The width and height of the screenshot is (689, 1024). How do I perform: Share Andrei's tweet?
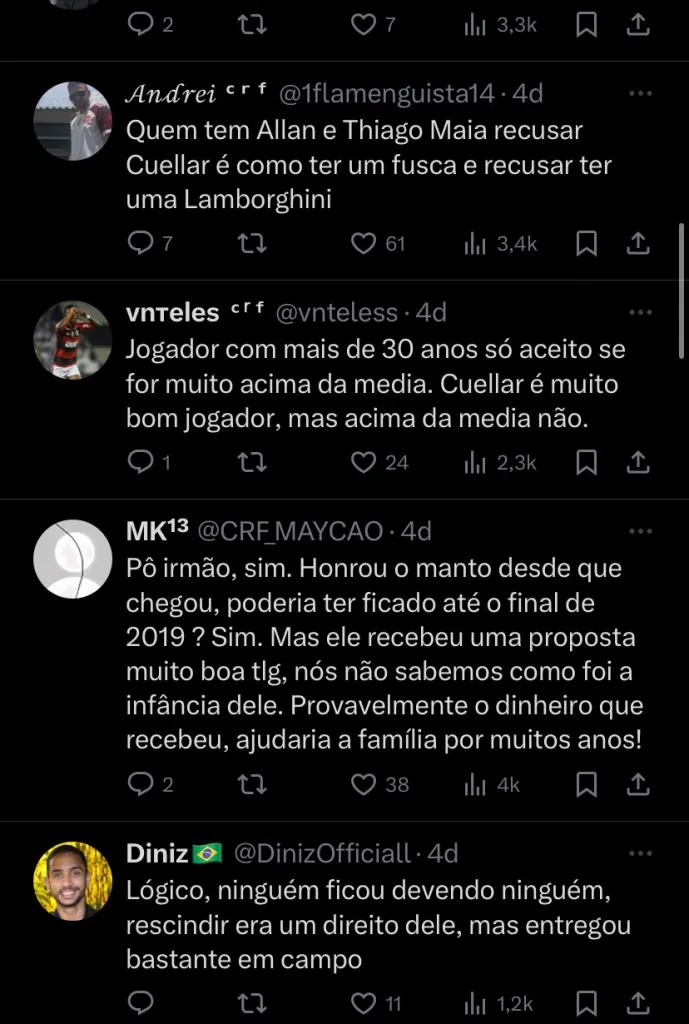(x=638, y=243)
